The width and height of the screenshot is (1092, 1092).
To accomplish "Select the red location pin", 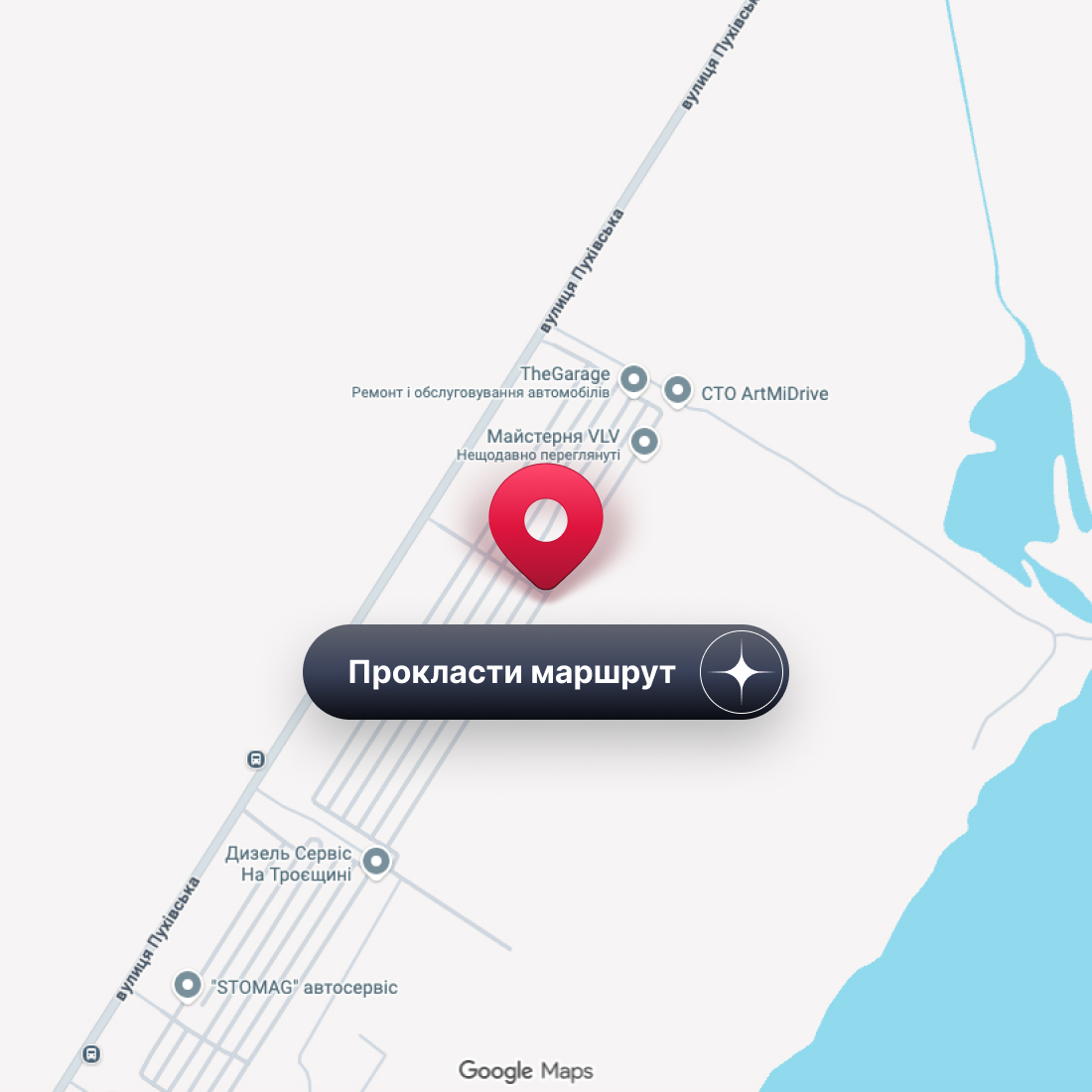I will pyautogui.click(x=545, y=522).
